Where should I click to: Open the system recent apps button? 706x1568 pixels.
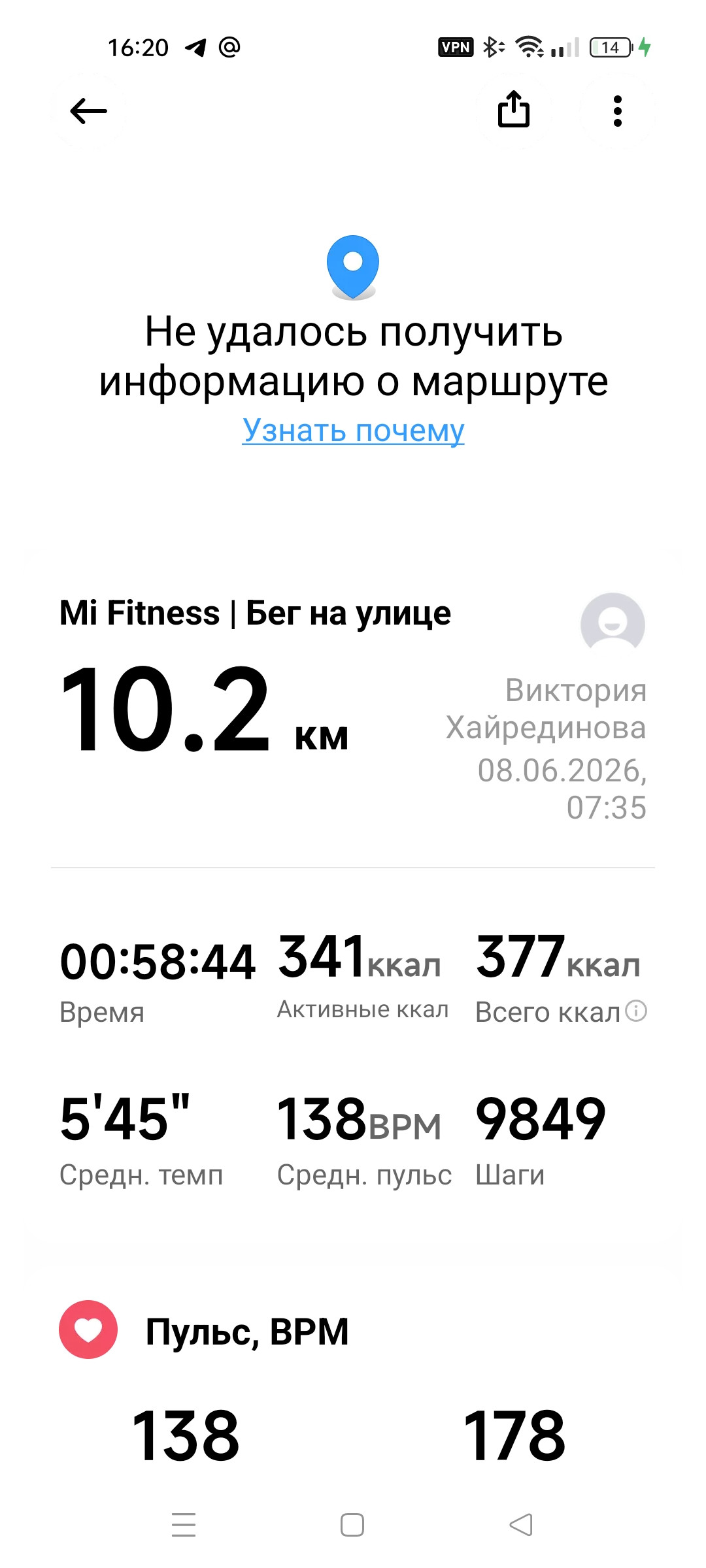(184, 1526)
